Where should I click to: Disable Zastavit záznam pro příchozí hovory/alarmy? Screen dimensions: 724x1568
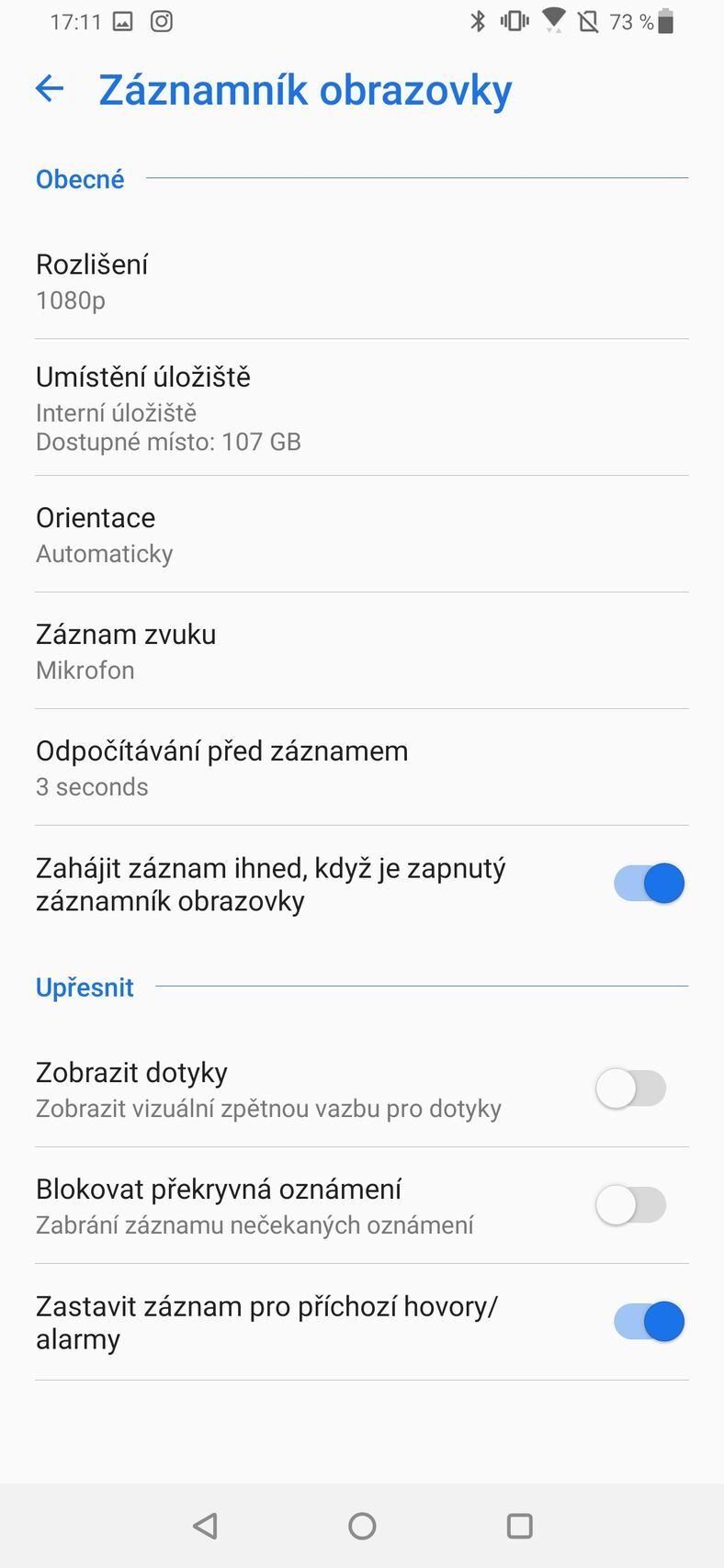pyautogui.click(x=649, y=1321)
